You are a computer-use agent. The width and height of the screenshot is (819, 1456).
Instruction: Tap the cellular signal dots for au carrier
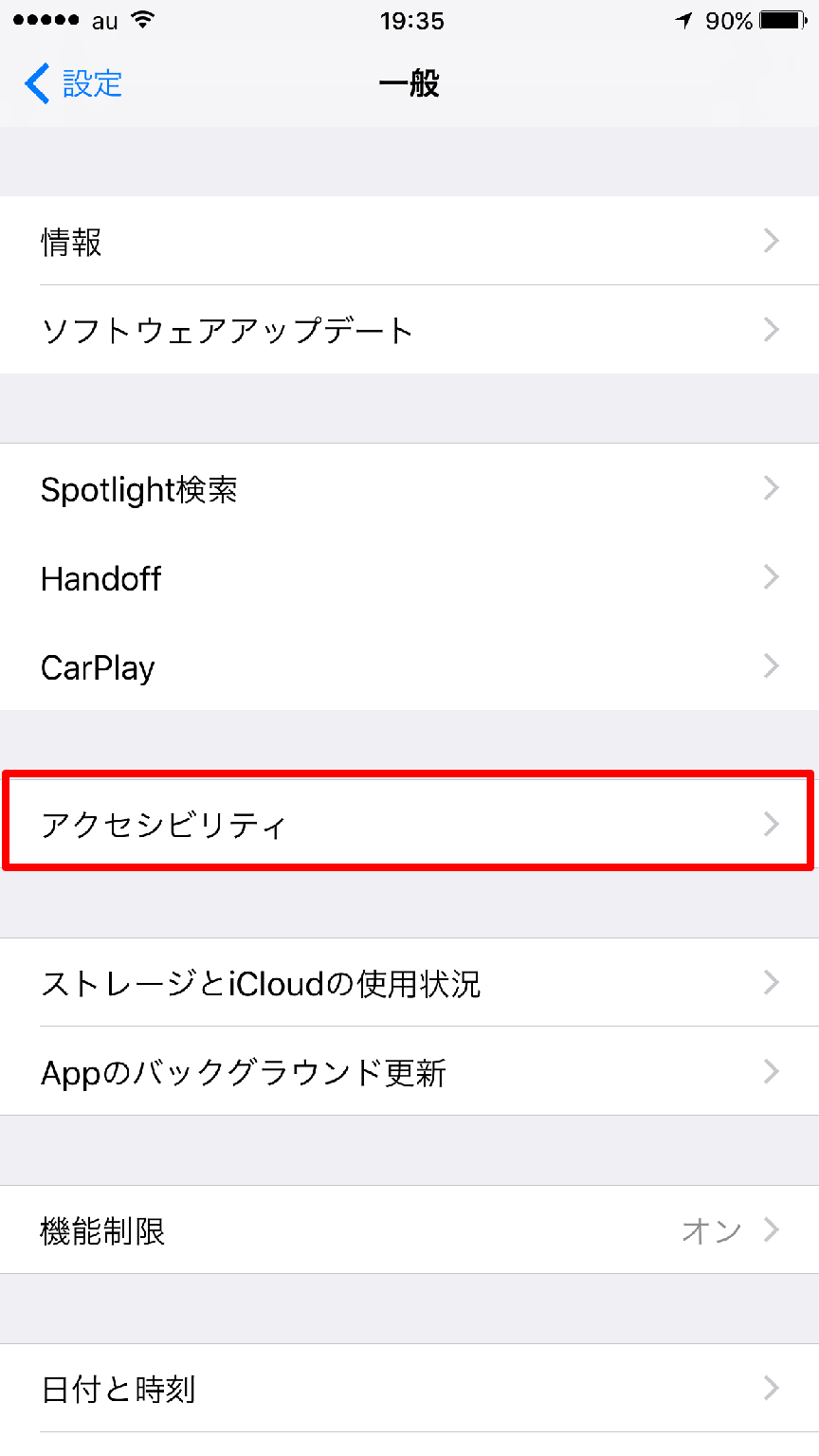click(x=45, y=19)
